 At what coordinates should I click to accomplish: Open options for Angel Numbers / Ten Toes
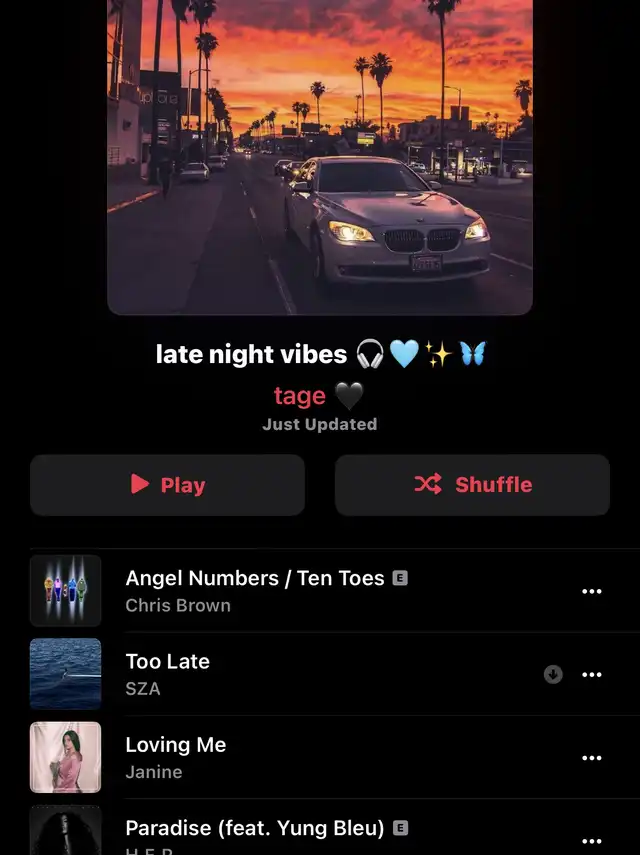pyautogui.click(x=592, y=591)
